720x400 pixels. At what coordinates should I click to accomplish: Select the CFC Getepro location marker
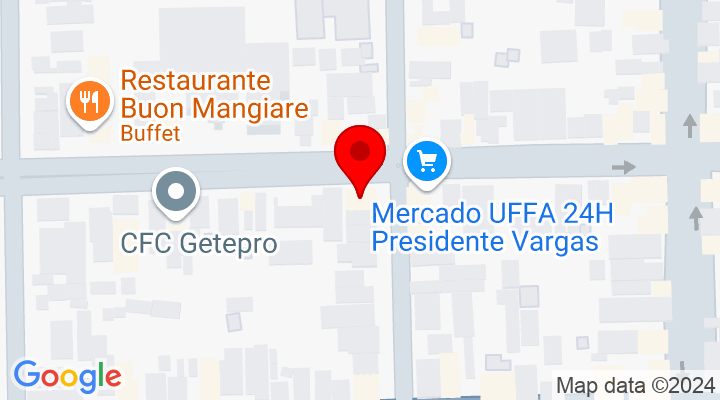(177, 190)
